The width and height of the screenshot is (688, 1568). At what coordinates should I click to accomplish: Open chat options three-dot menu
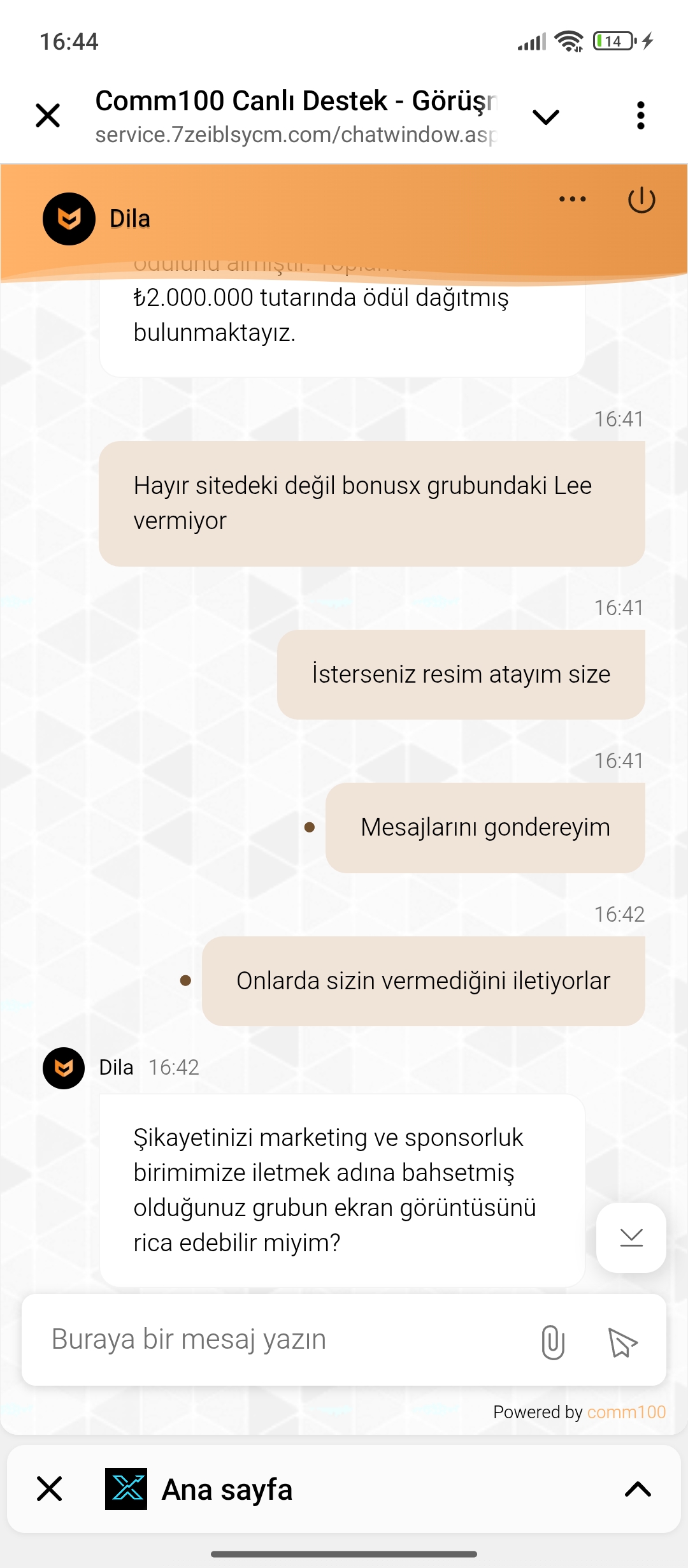pos(572,200)
